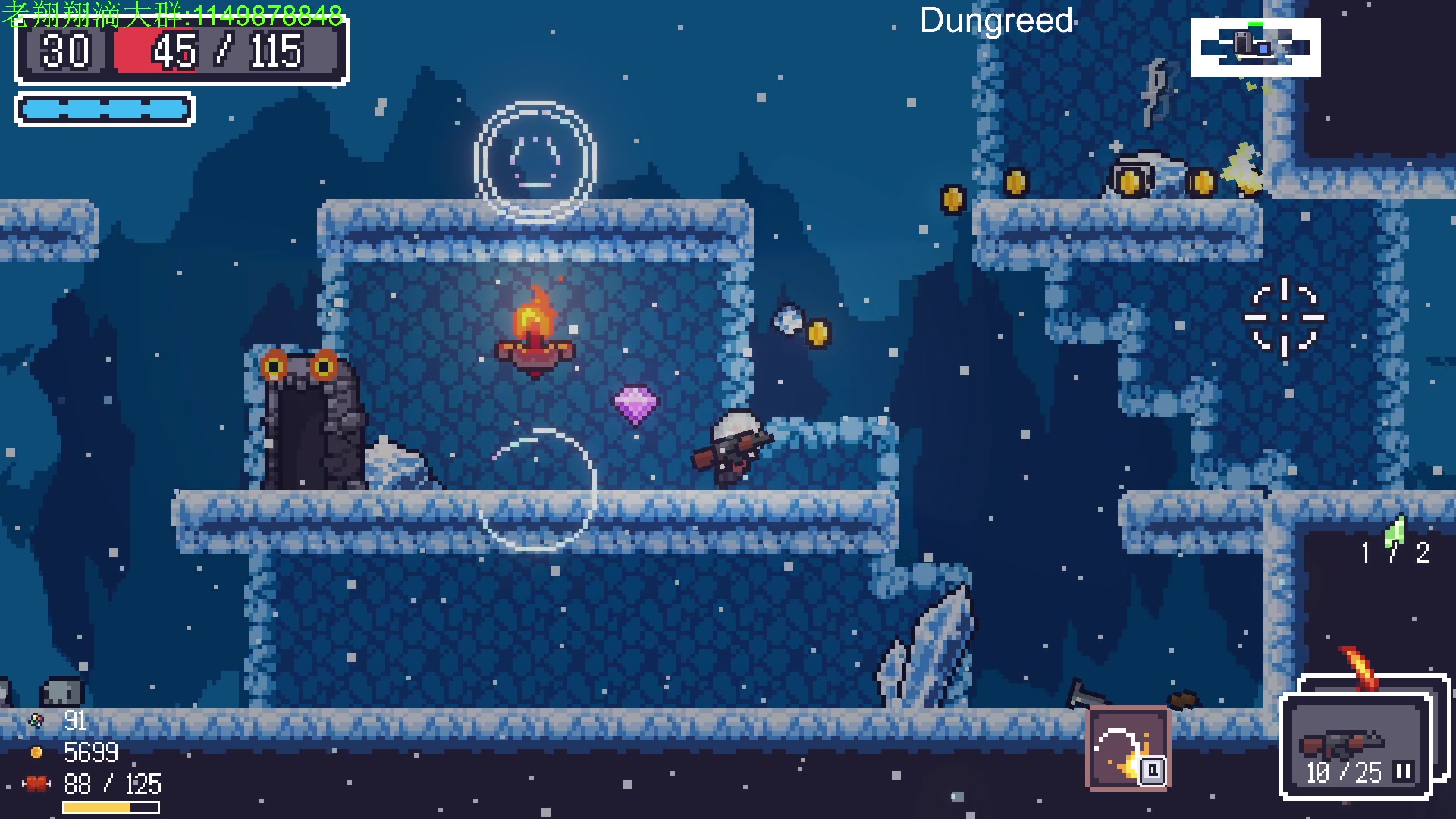Open the minimap

1255,47
